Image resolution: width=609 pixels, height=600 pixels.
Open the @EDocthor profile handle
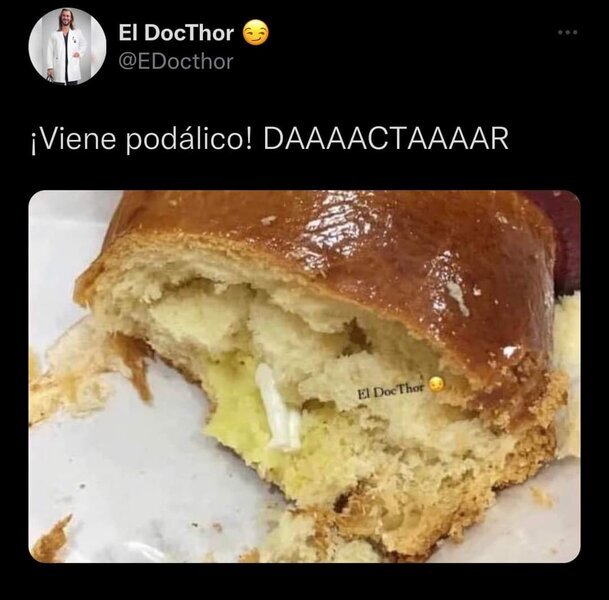(176, 62)
